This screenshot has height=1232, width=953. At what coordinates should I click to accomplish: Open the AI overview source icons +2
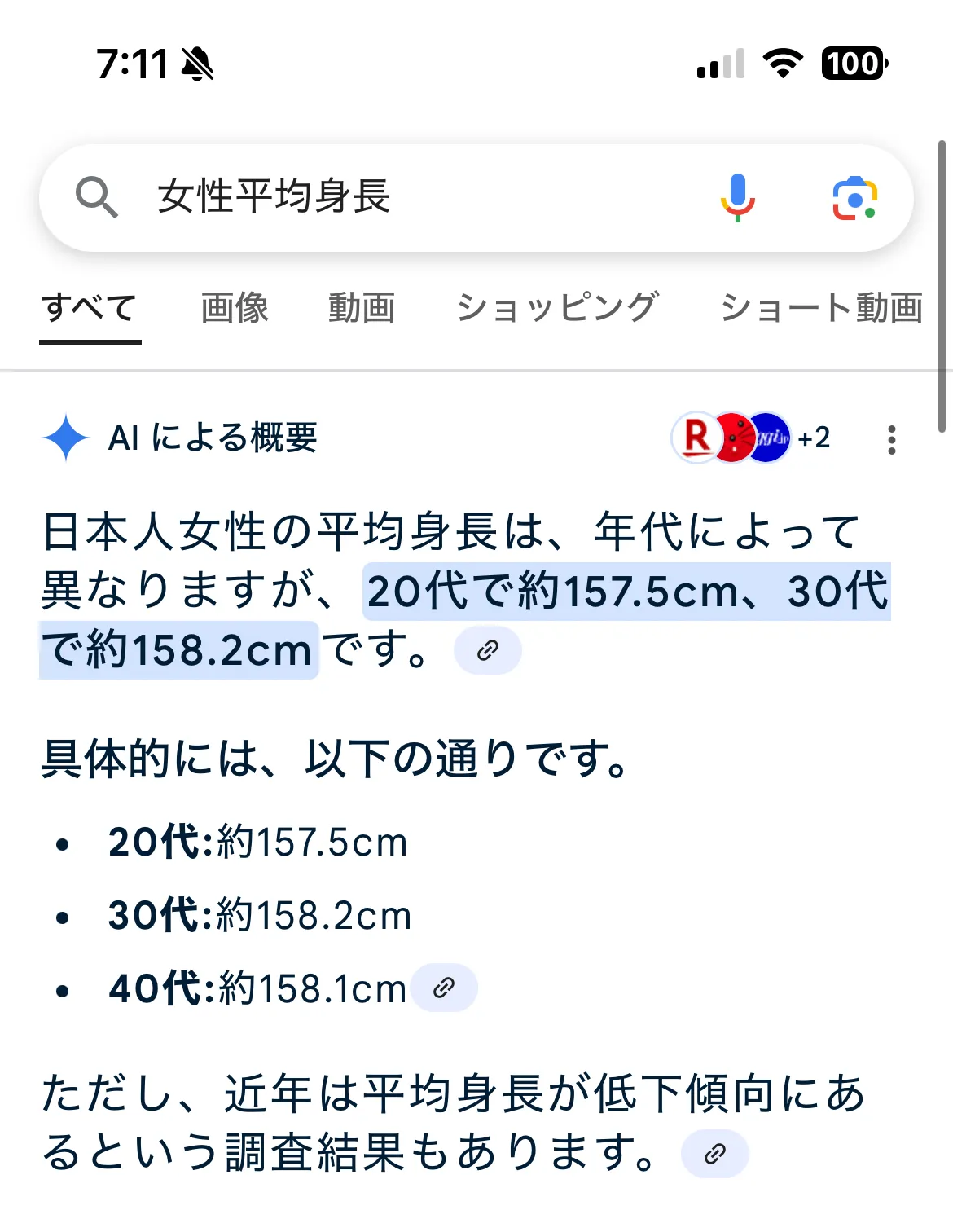pos(751,438)
